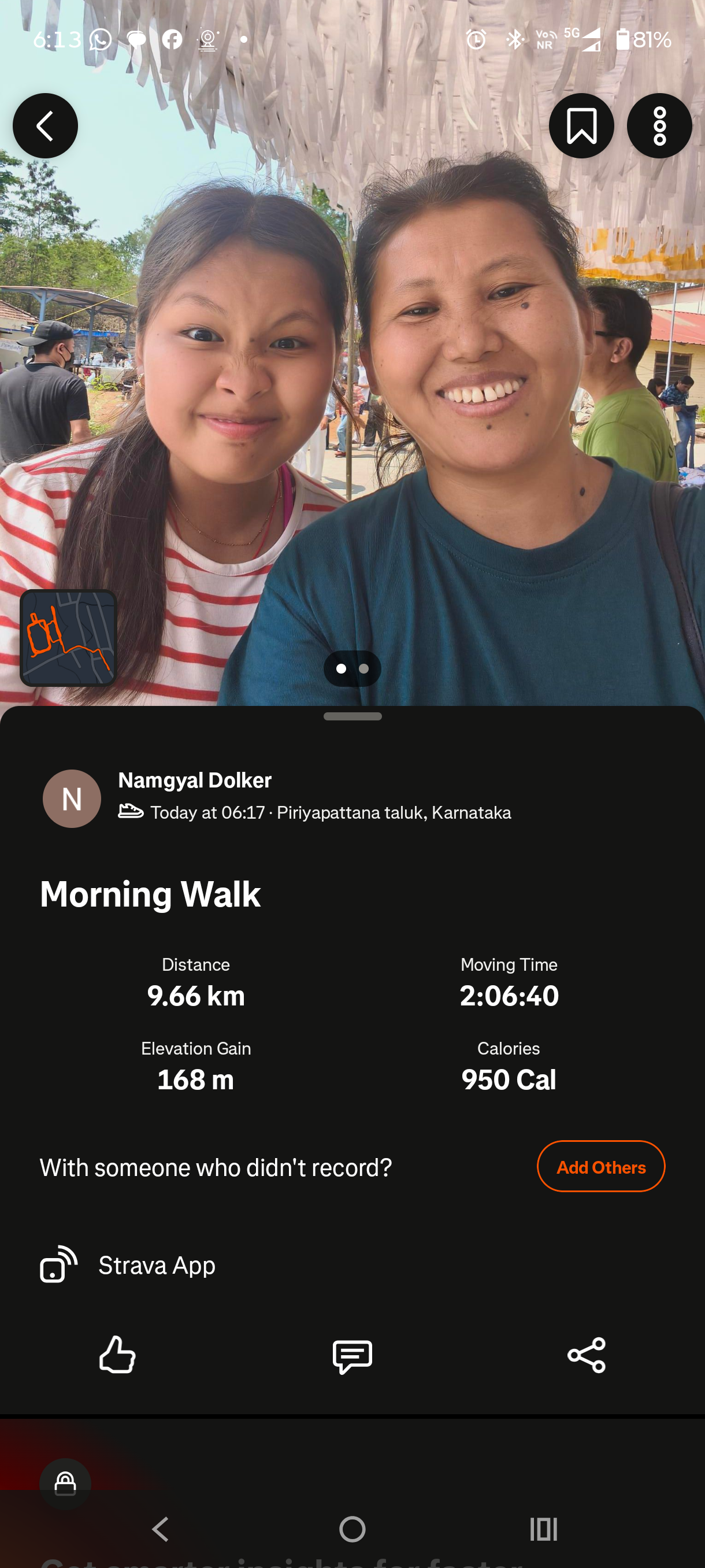Tap the system home button
The height and width of the screenshot is (1568, 705).
pos(352,1529)
